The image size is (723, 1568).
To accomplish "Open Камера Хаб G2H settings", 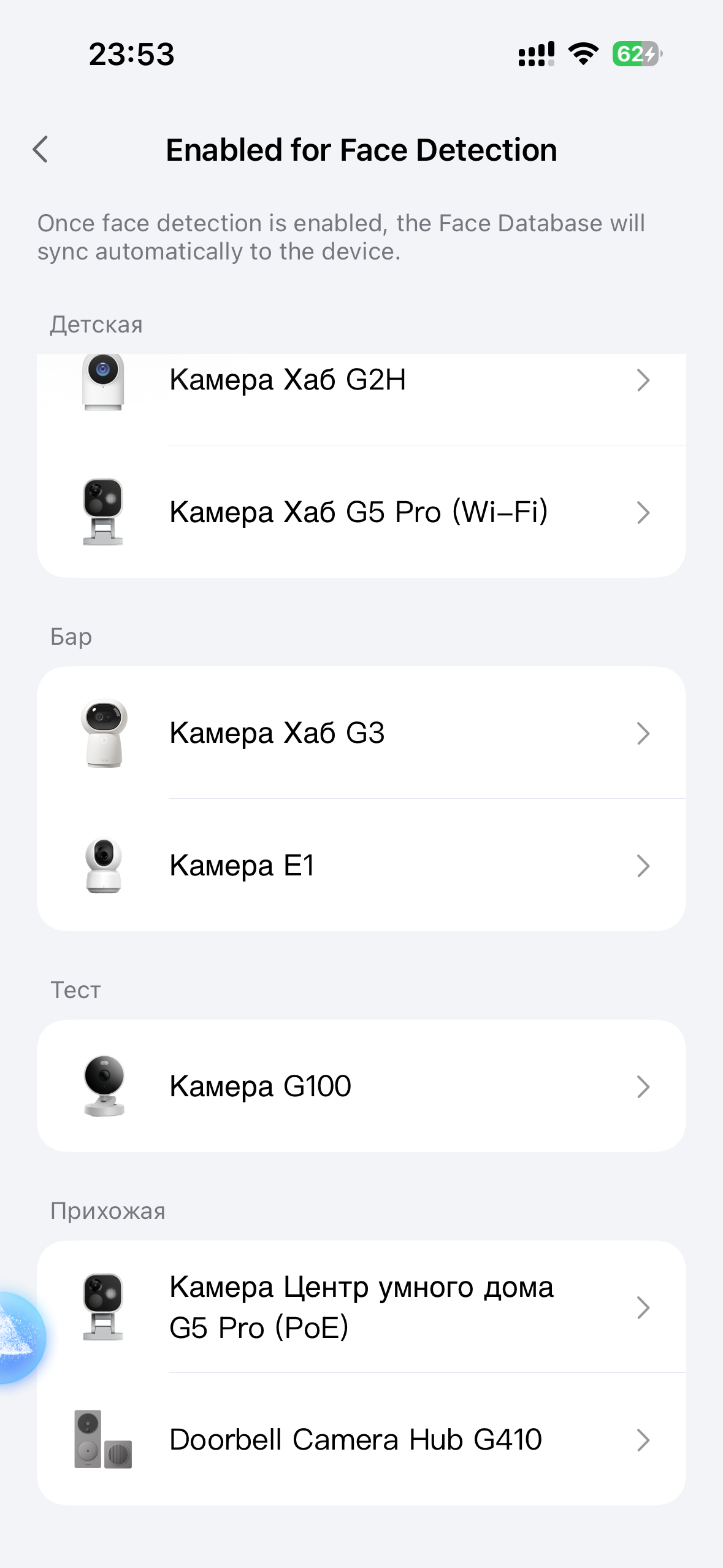I will [361, 380].
